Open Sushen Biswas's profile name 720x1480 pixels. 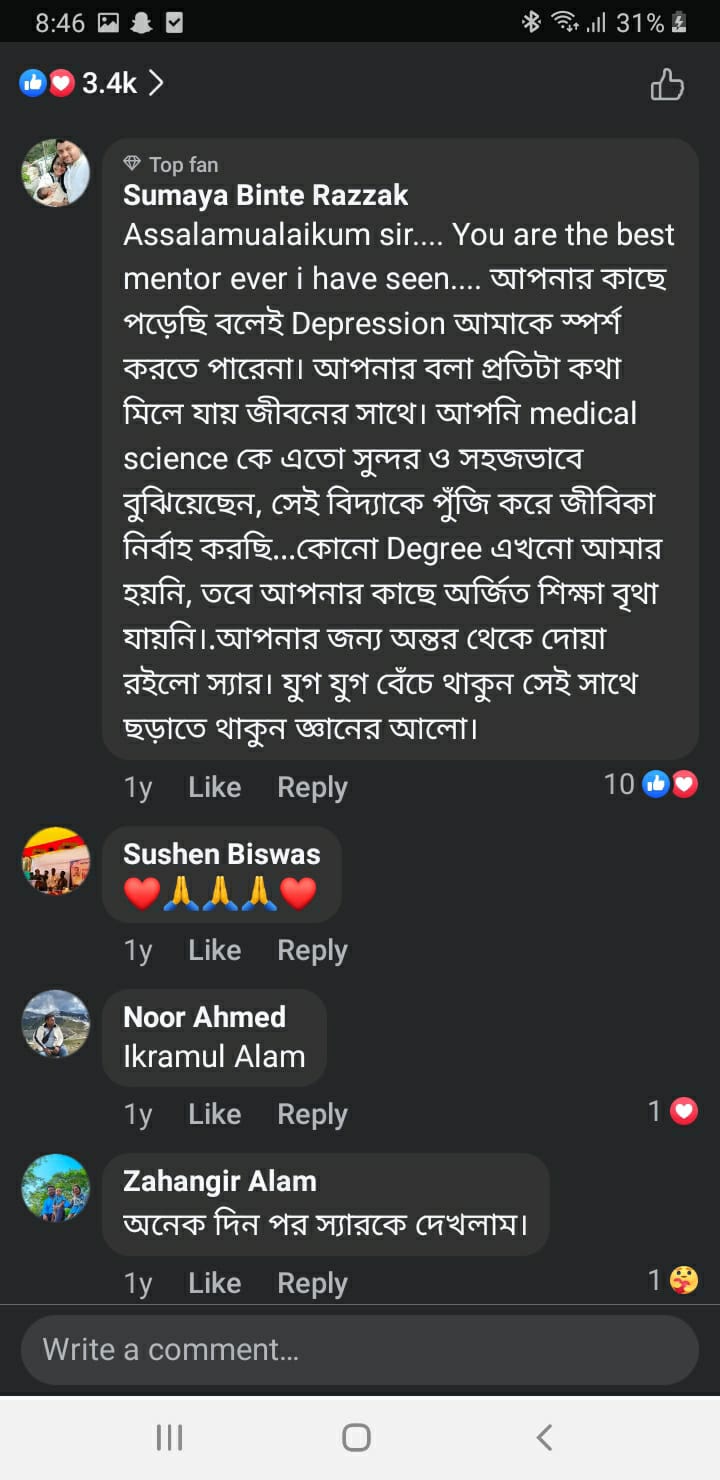point(221,854)
